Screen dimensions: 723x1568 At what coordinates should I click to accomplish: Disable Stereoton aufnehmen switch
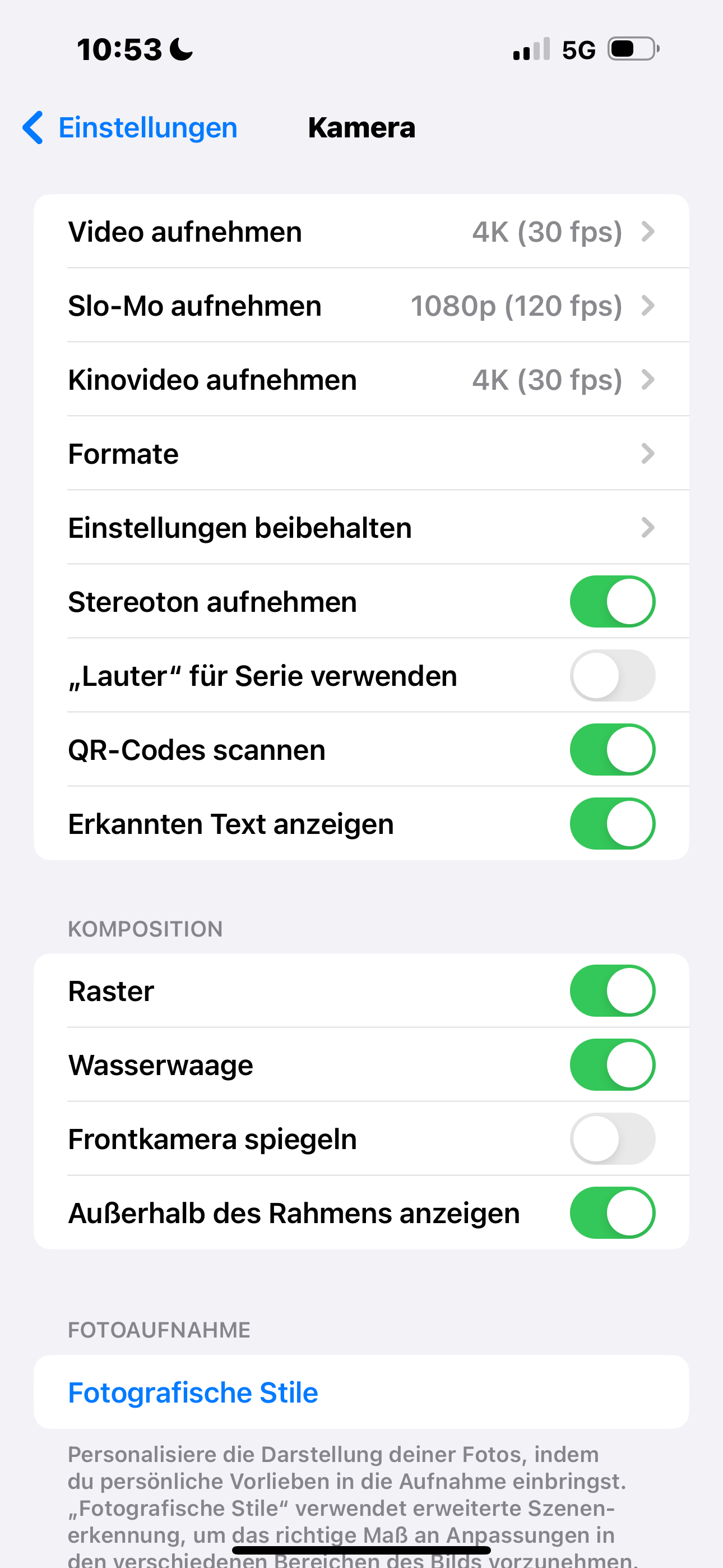611,602
